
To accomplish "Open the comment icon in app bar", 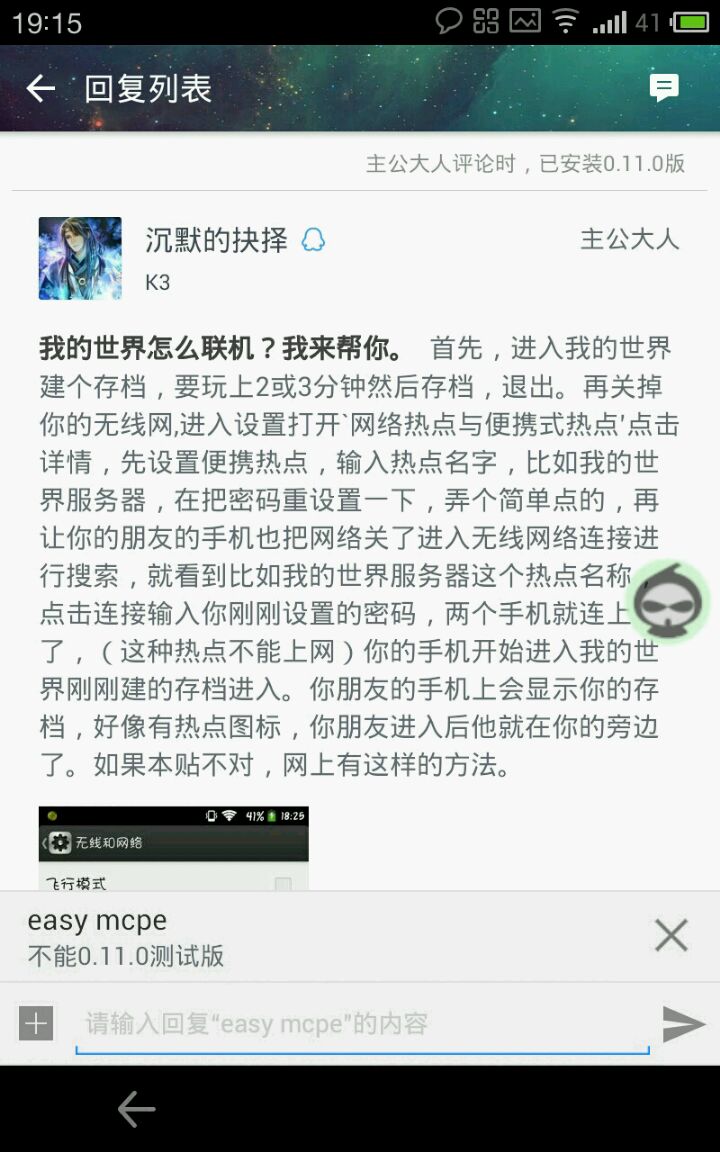I will 664,88.
